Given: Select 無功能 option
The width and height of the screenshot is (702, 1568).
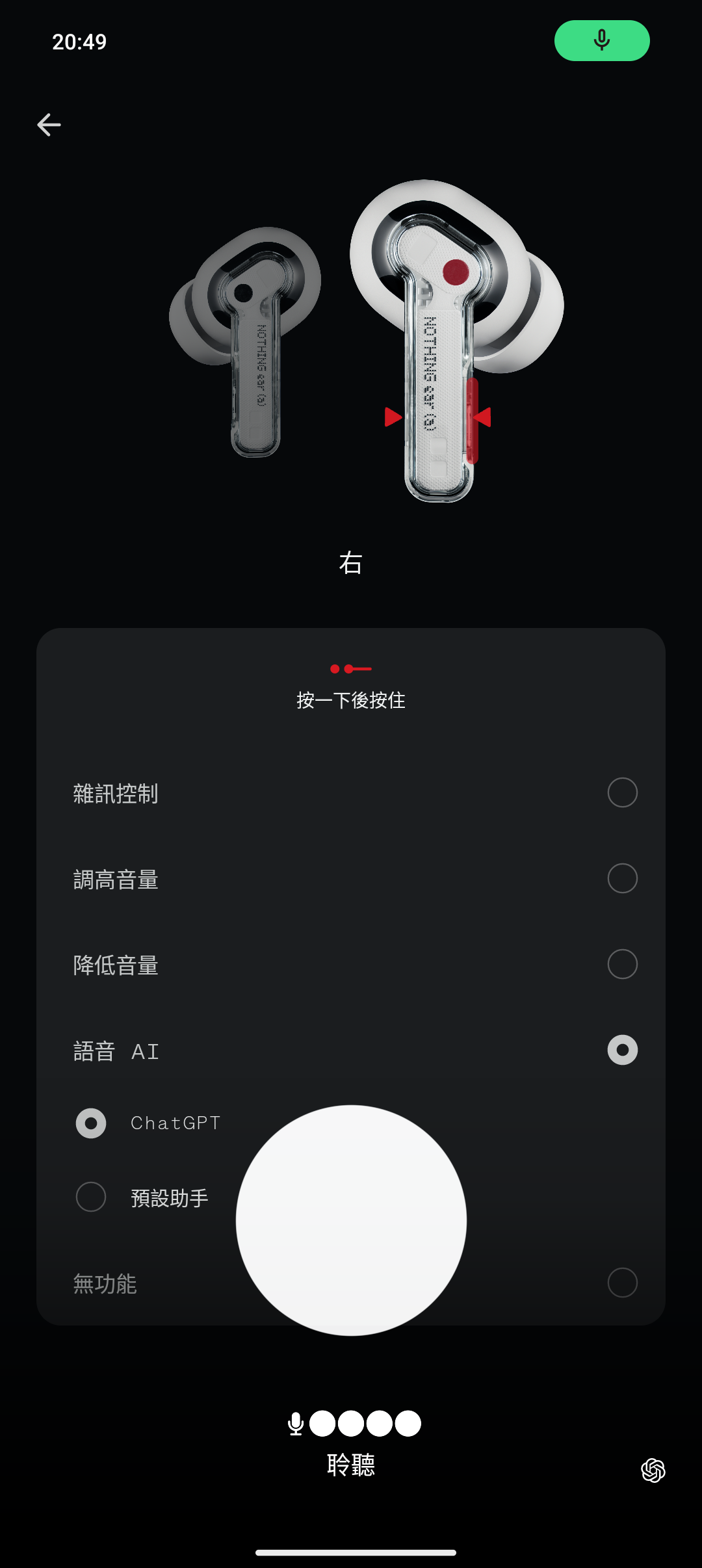Looking at the screenshot, I should click(622, 1283).
